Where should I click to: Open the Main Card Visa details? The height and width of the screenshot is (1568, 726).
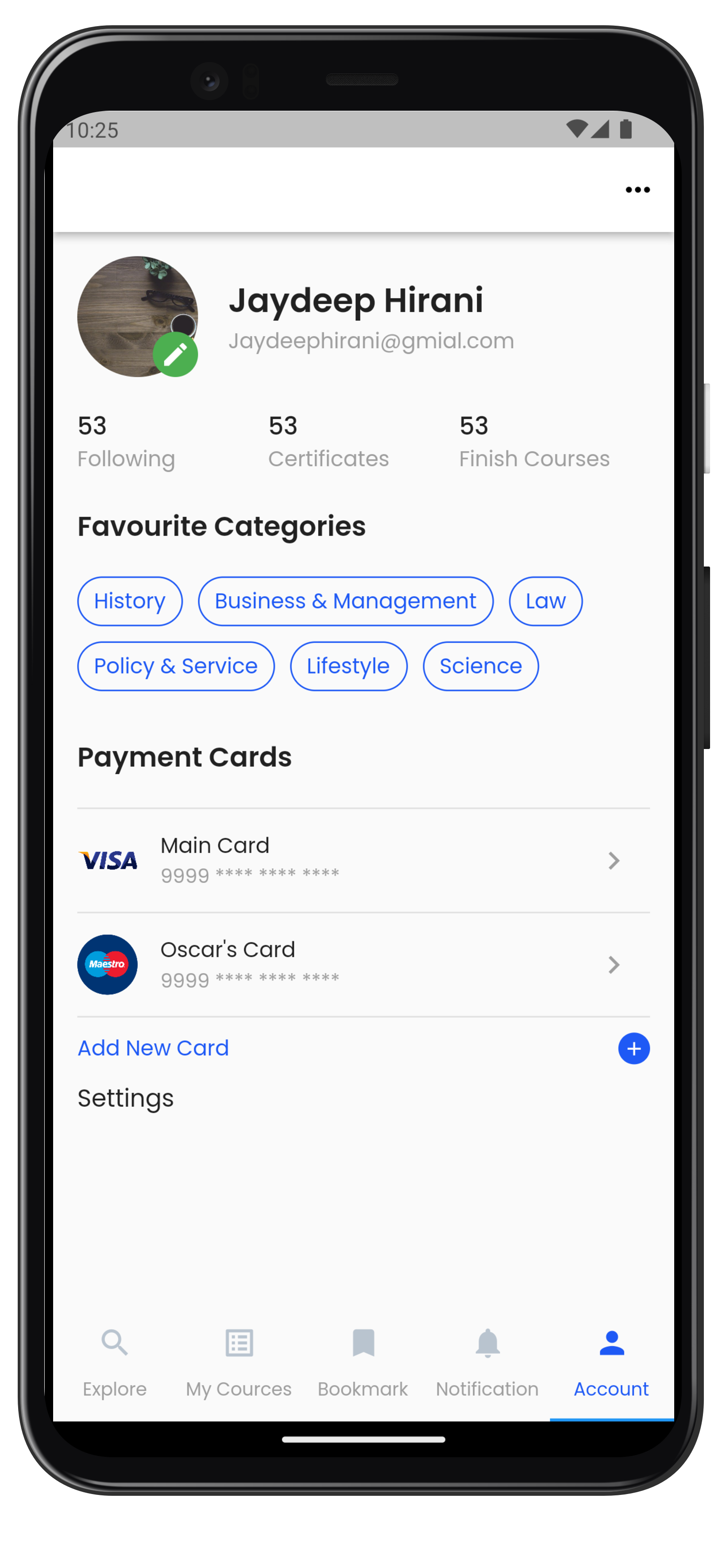(x=363, y=860)
